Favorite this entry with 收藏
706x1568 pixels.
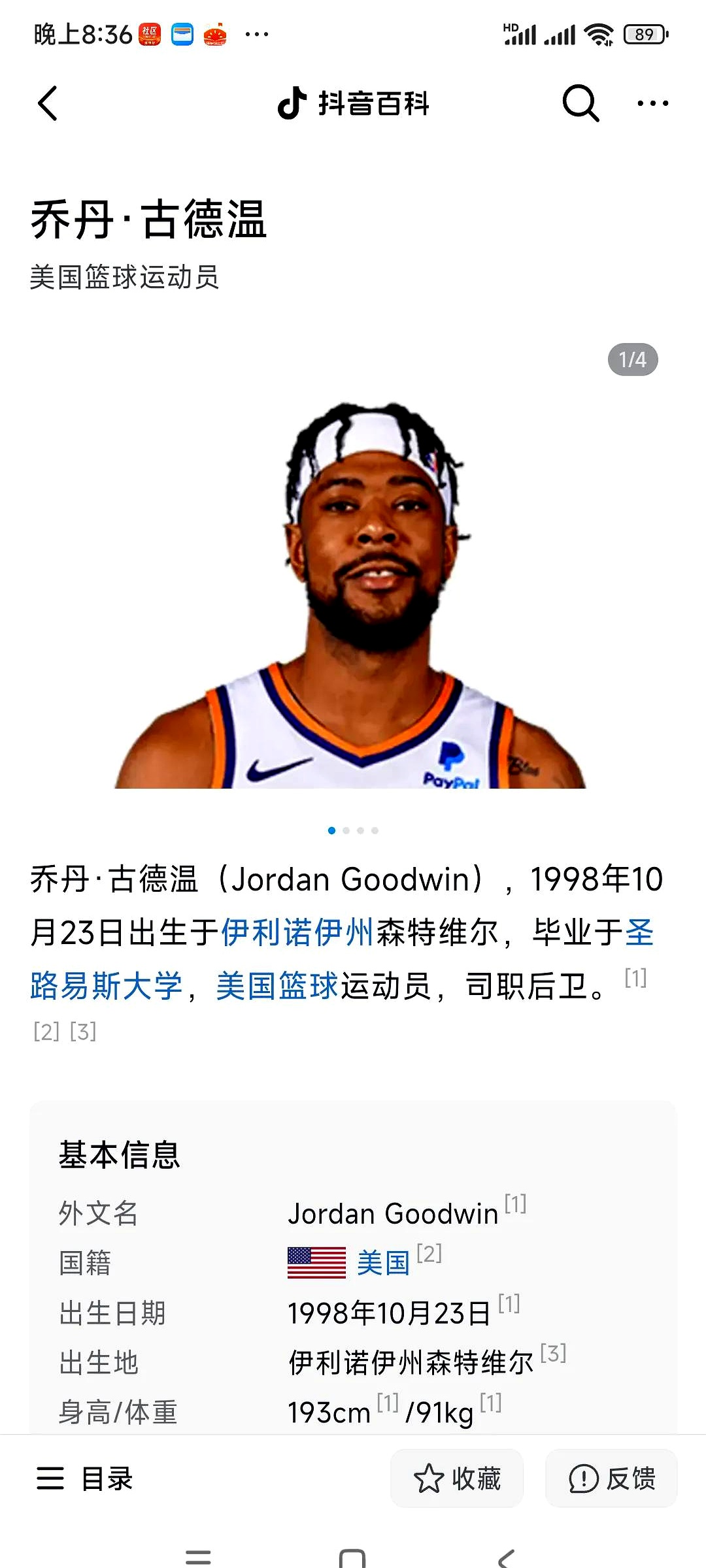click(x=457, y=1479)
